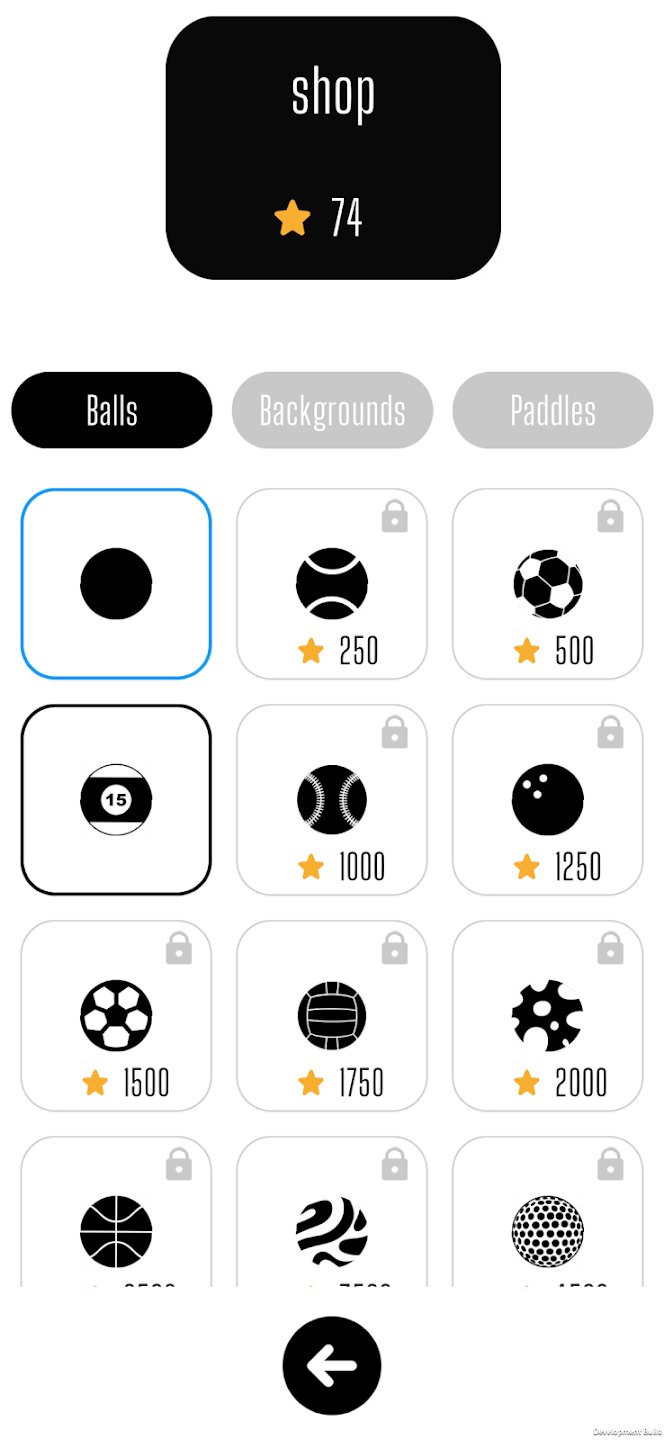Switch to the Backgrounds tab

point(332,410)
